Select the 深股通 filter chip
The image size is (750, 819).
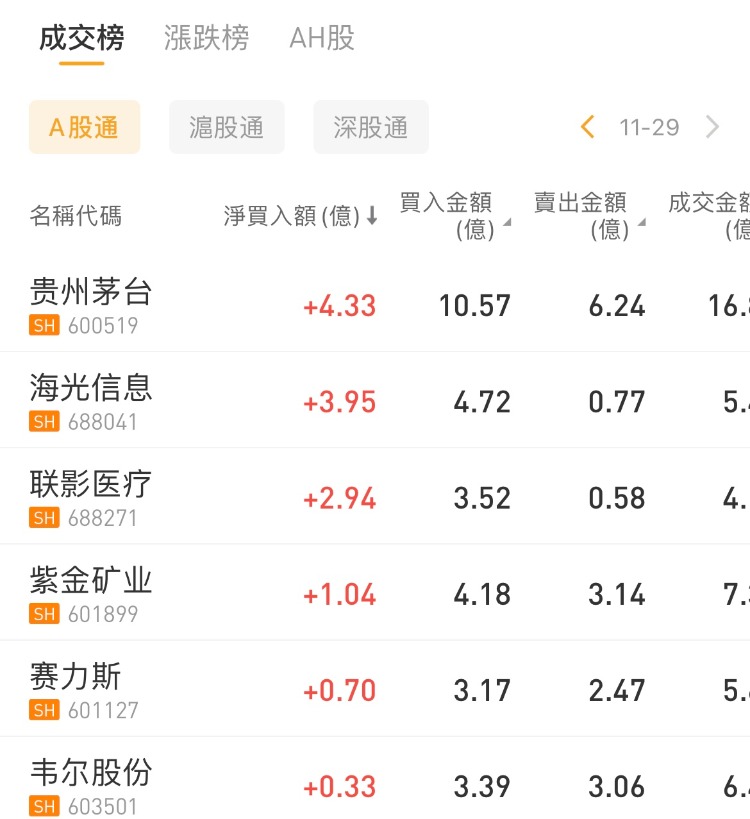pos(371,127)
